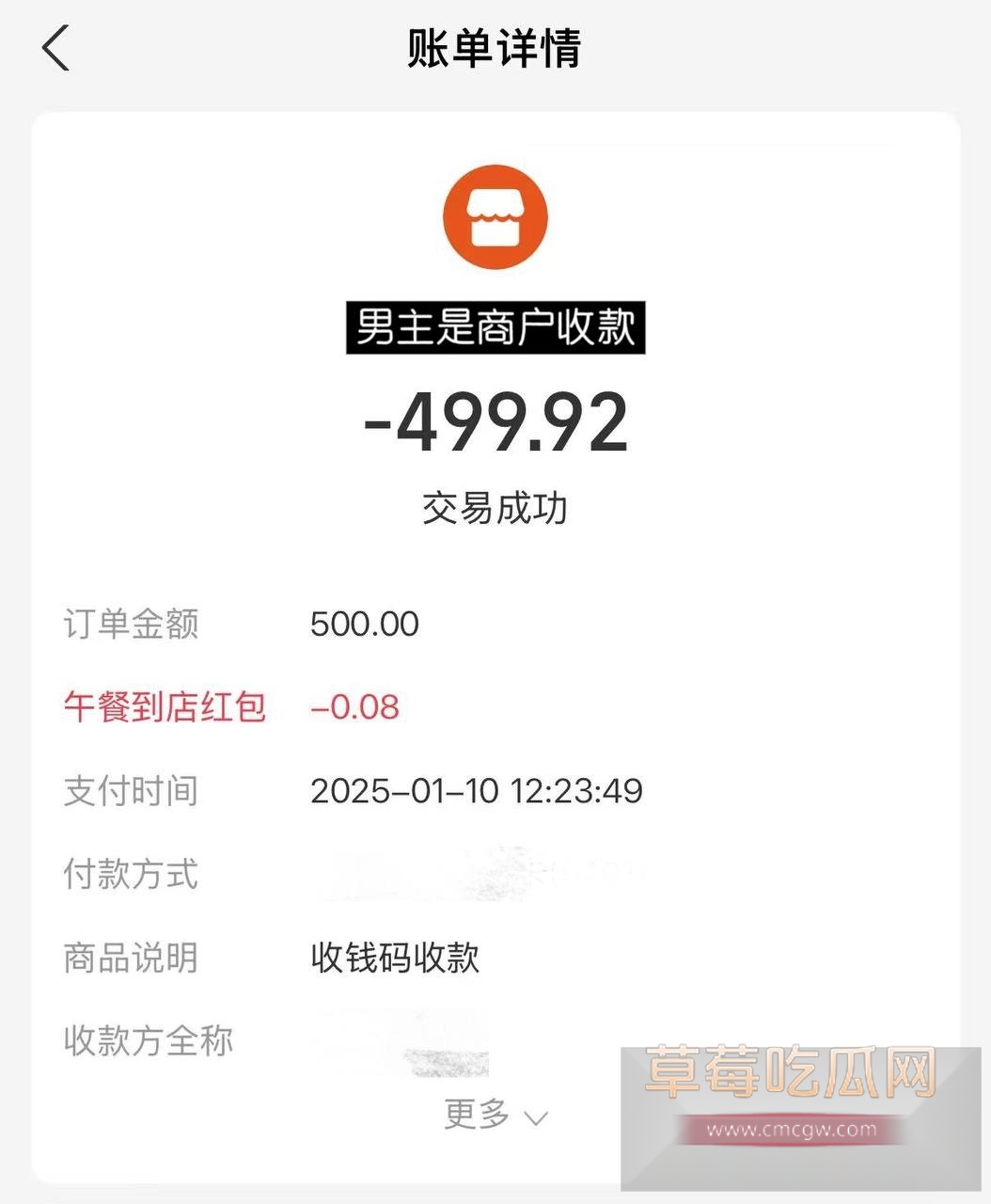Tap the transaction amount -499.92
The image size is (991, 1204).
tap(495, 423)
